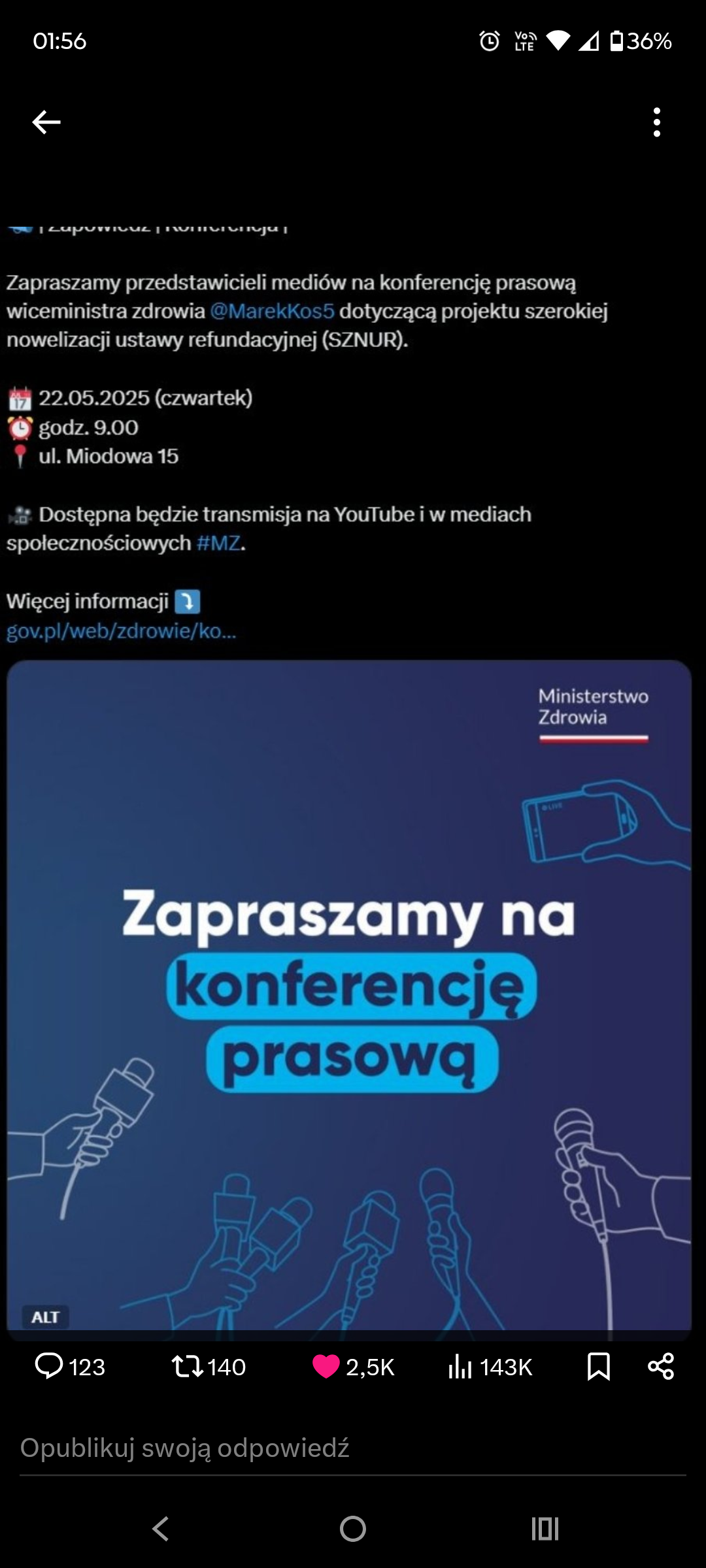Open the gov.pl/web/zdrowie link
This screenshot has width=706, height=1568.
(x=122, y=631)
